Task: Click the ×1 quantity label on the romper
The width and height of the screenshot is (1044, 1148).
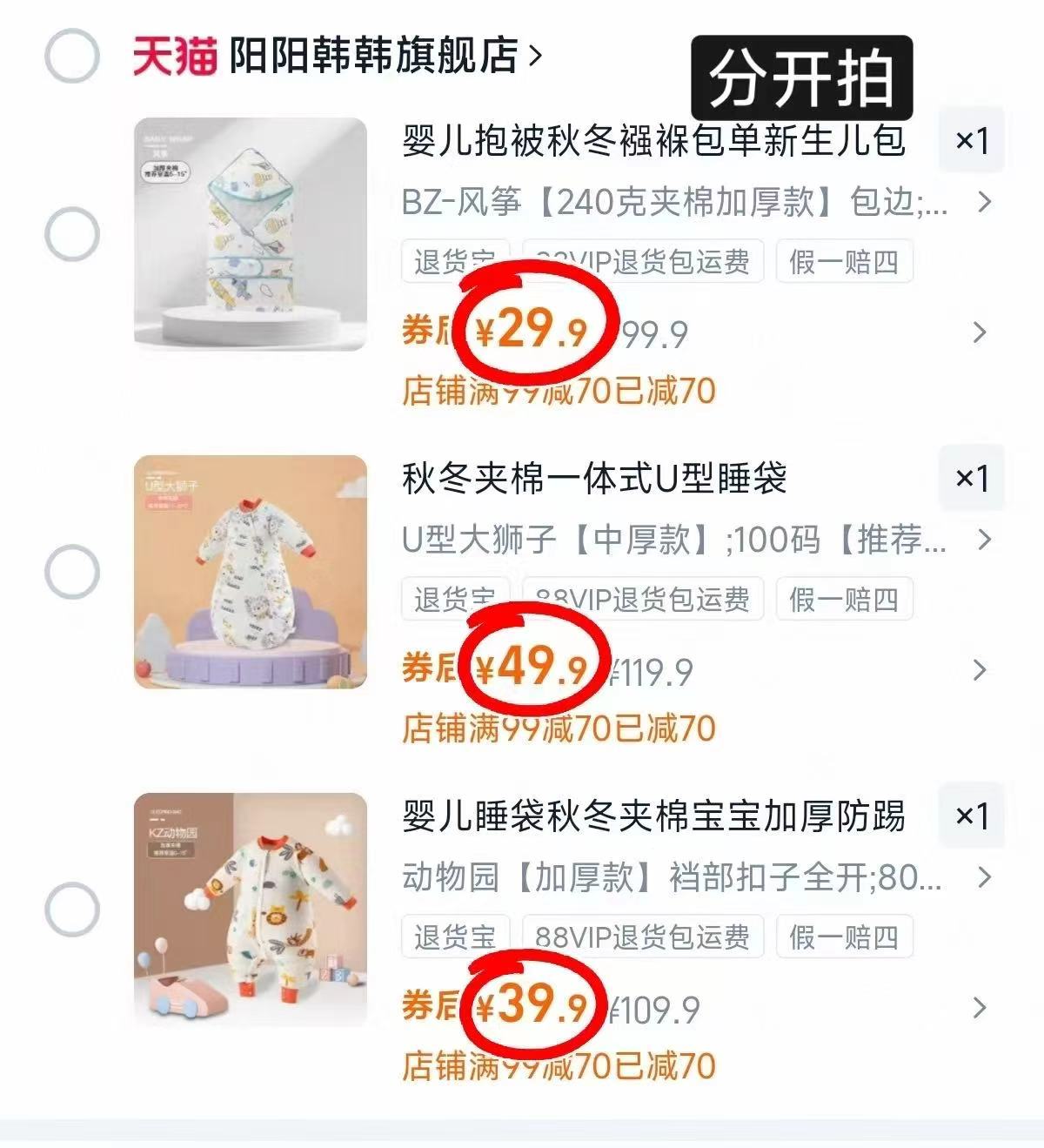Action: click(970, 816)
